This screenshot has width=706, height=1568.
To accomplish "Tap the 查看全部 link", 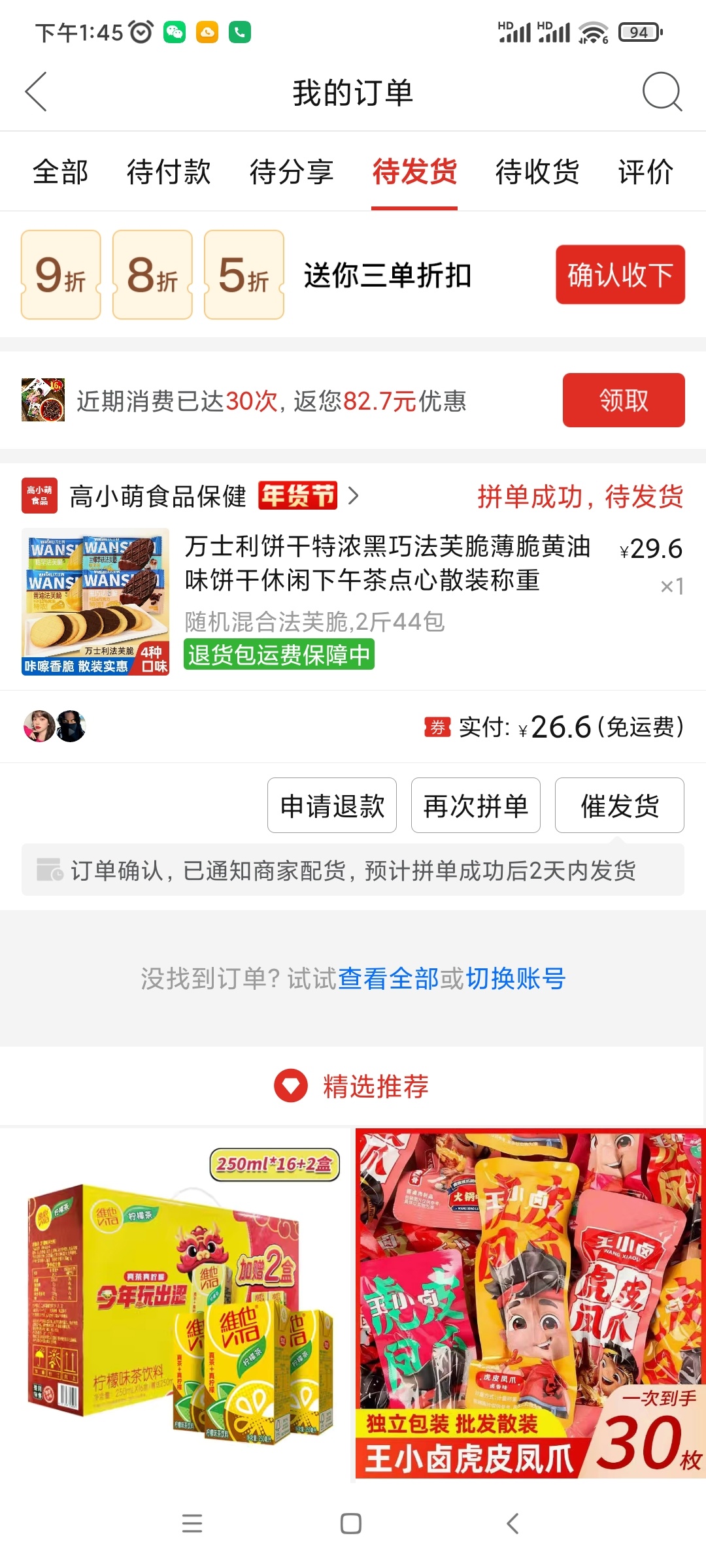I will (x=388, y=979).
